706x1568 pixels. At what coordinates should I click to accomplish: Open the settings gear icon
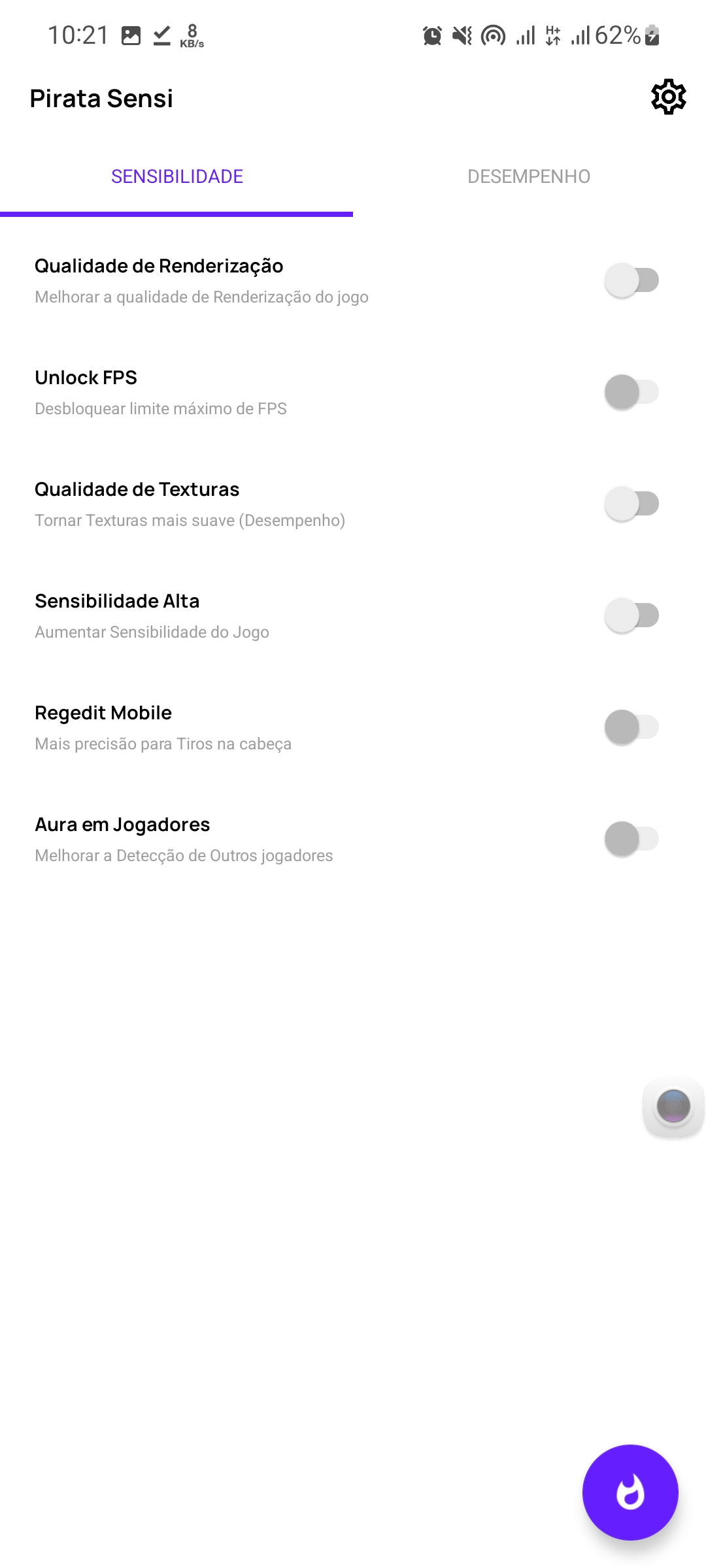point(668,97)
